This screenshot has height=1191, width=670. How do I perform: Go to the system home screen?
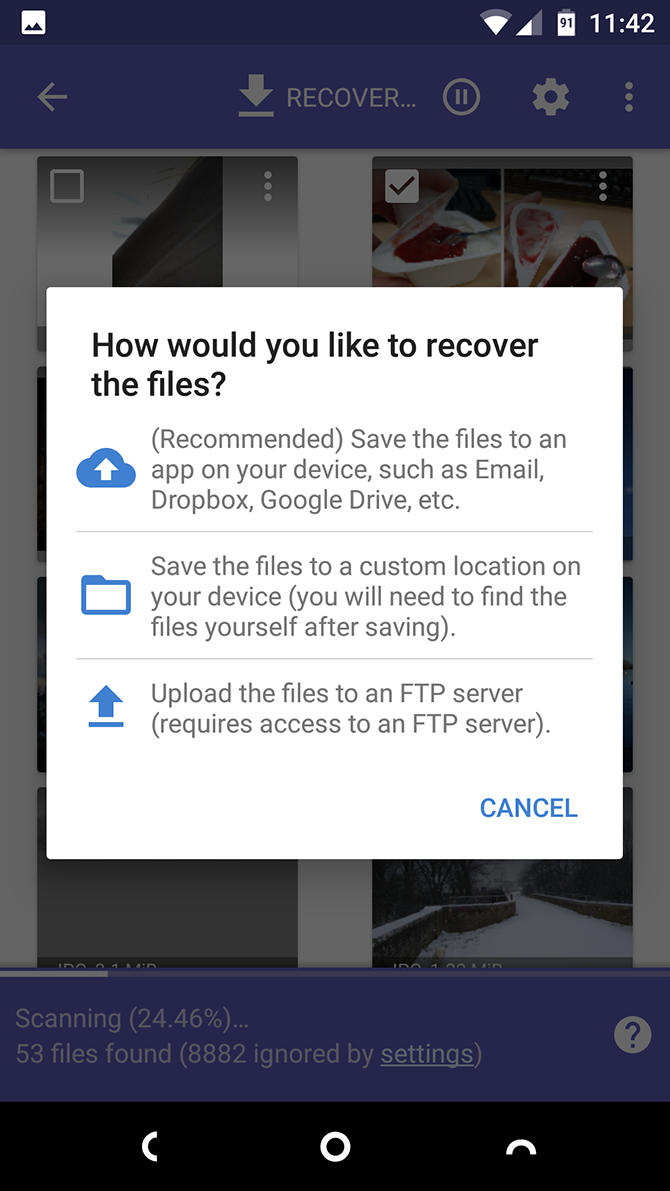point(335,1147)
